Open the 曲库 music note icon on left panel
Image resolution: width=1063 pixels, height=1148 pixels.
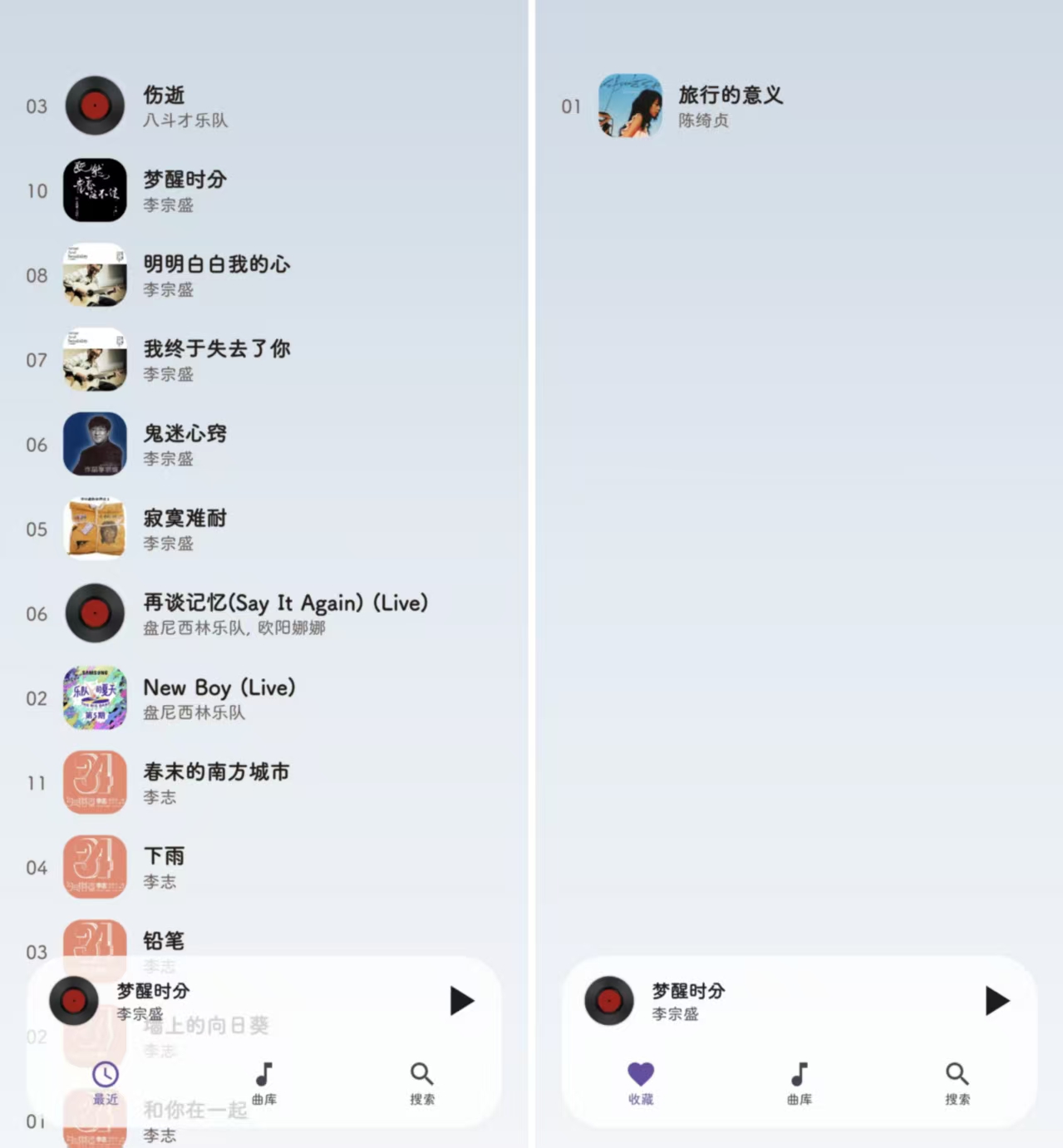[263, 1074]
